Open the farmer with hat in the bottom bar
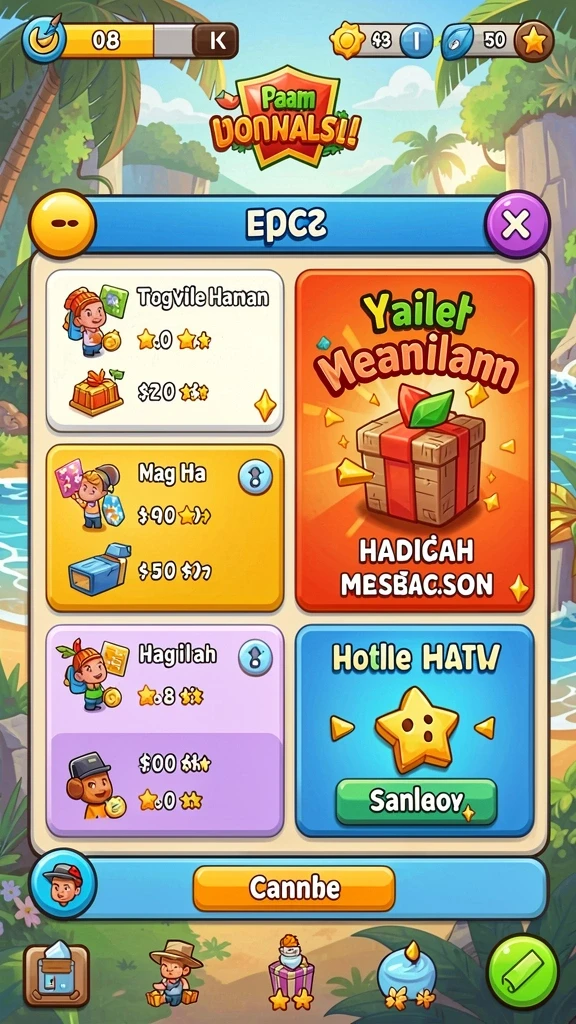This screenshot has height=1024, width=576. coord(173,972)
